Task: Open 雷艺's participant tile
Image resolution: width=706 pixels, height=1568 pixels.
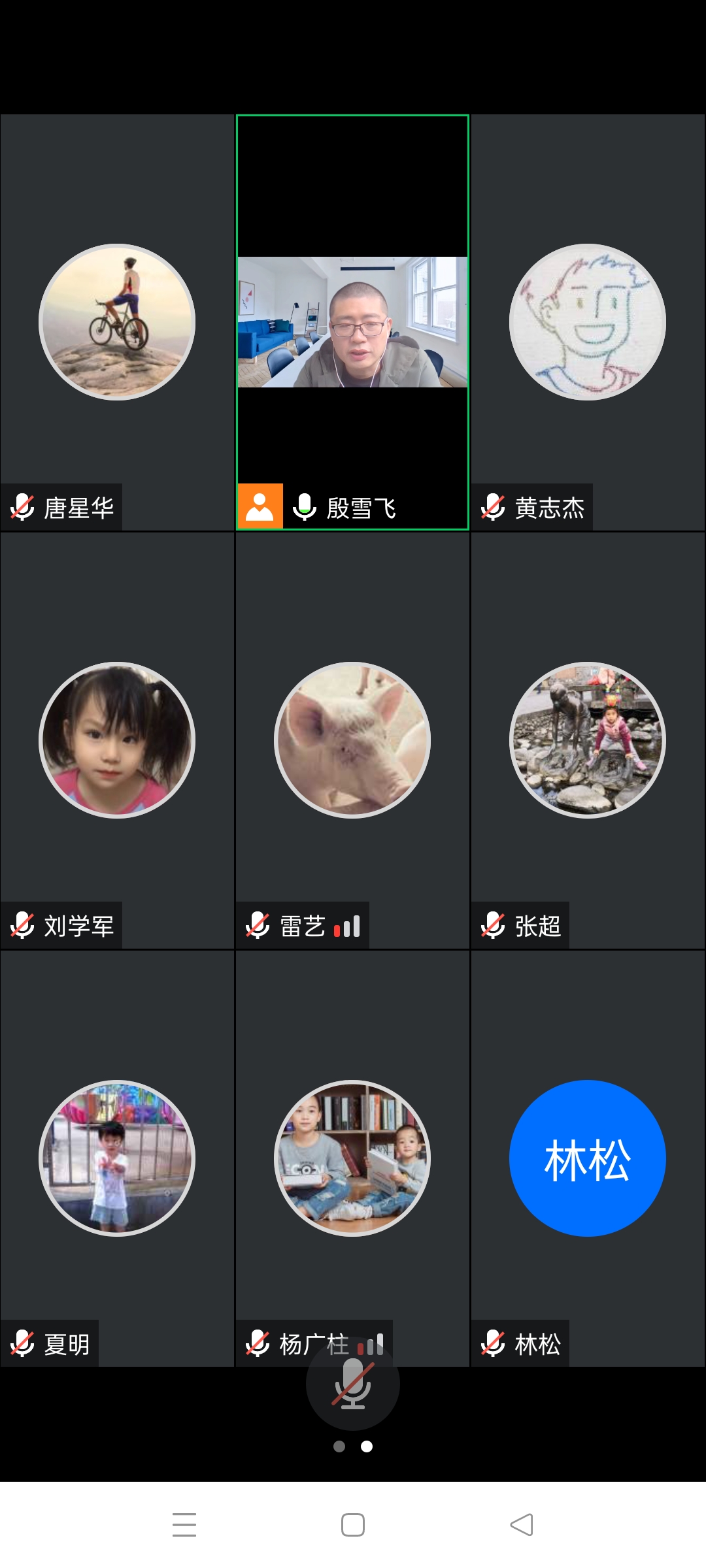Action: click(352, 740)
